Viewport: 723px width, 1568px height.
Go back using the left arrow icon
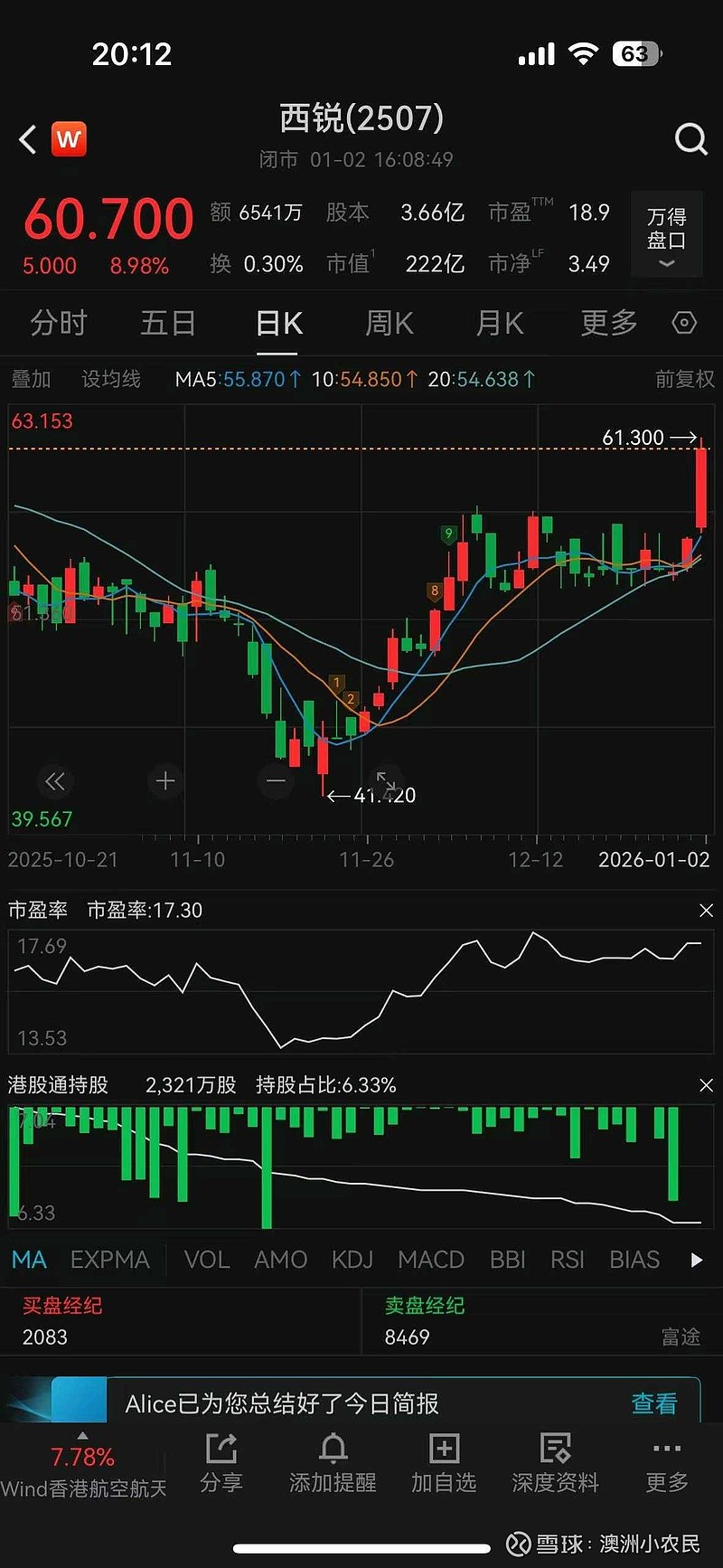coord(25,140)
